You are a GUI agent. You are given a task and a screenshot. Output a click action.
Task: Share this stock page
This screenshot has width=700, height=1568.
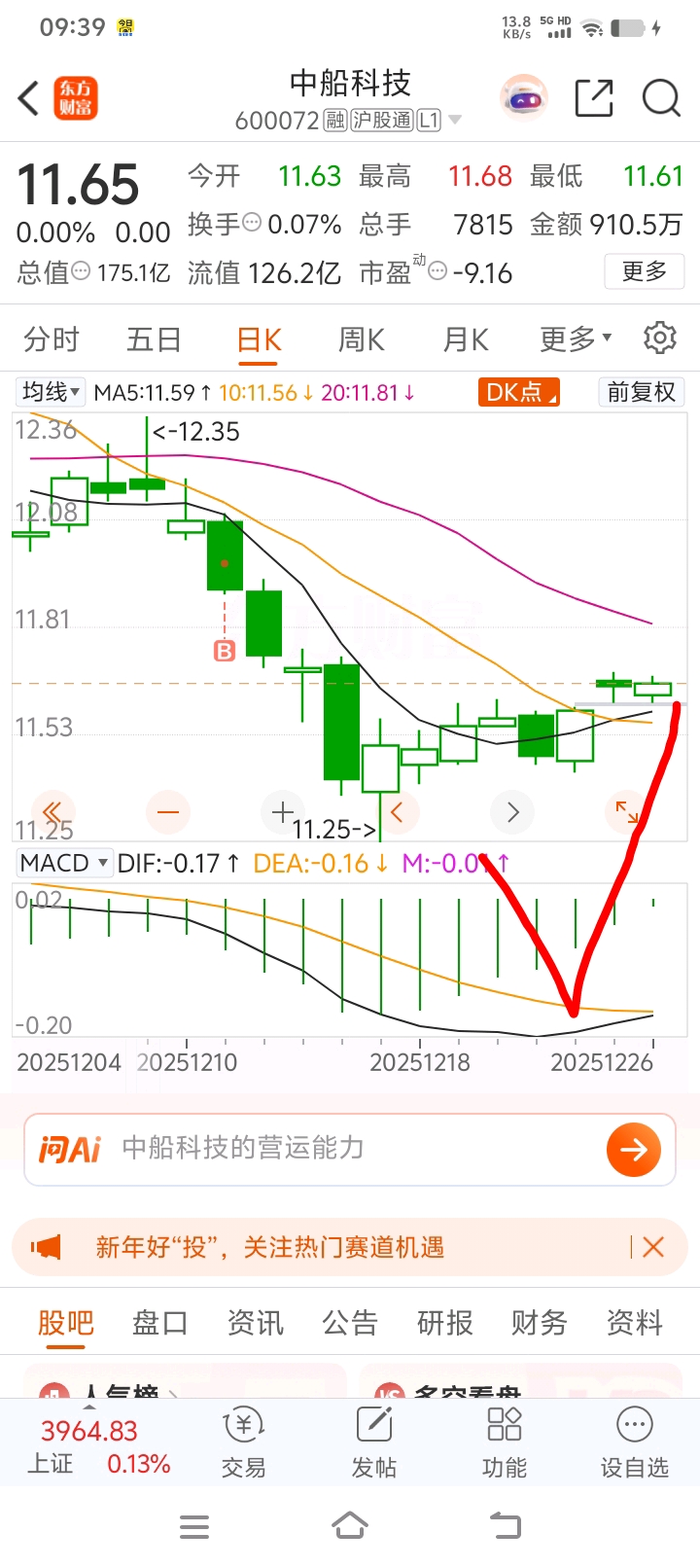click(594, 98)
